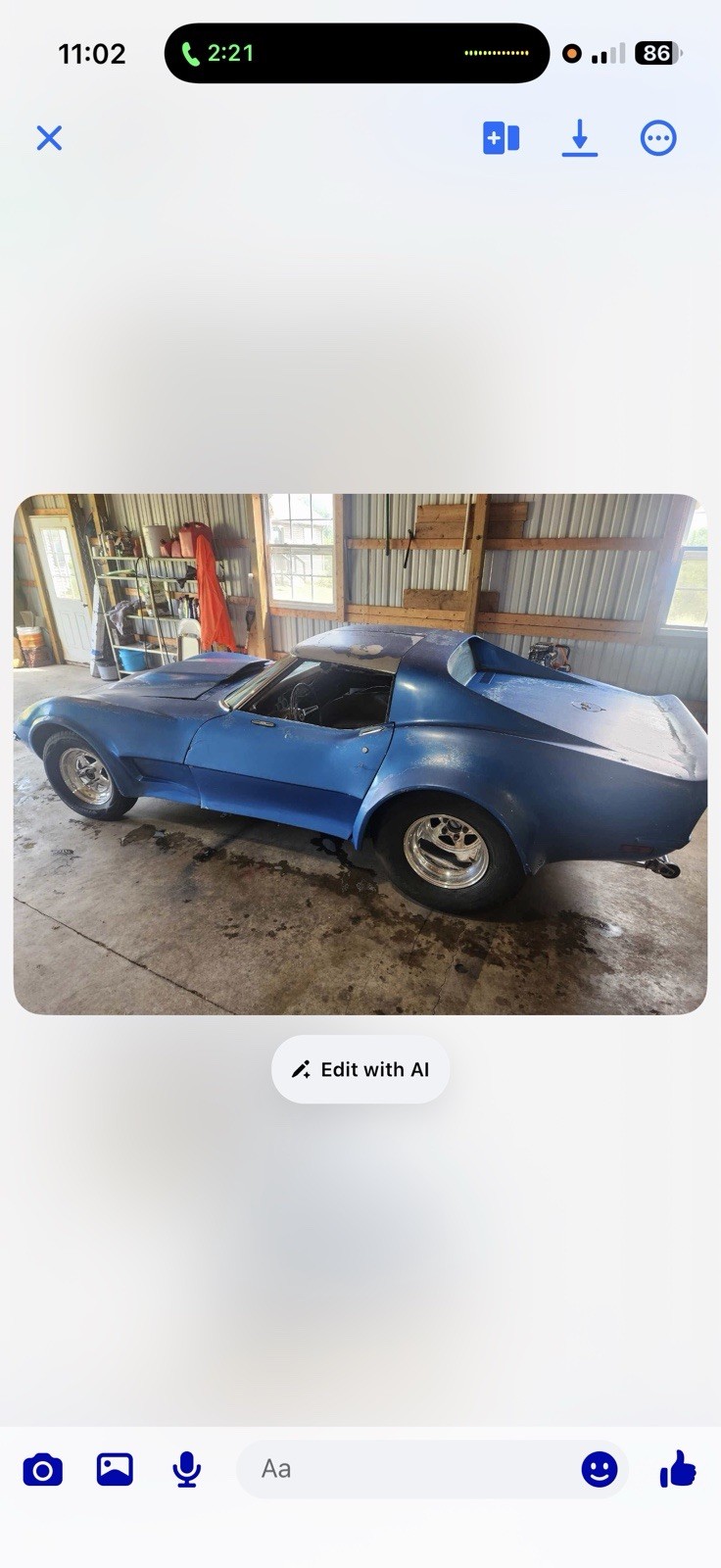Open the photo gallery picker icon
This screenshot has width=721, height=1568.
click(114, 1468)
